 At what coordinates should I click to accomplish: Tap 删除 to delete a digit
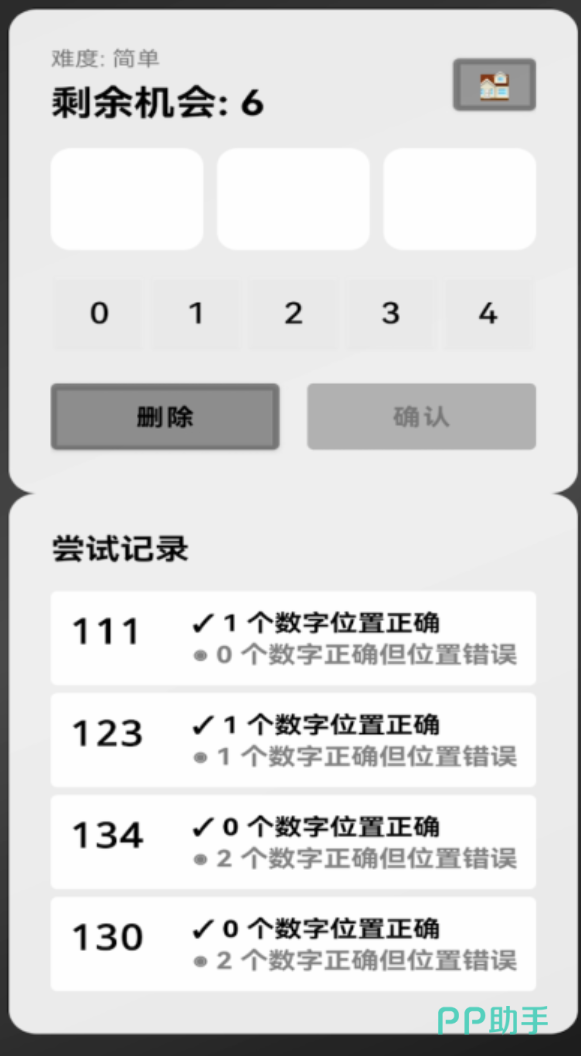point(165,417)
